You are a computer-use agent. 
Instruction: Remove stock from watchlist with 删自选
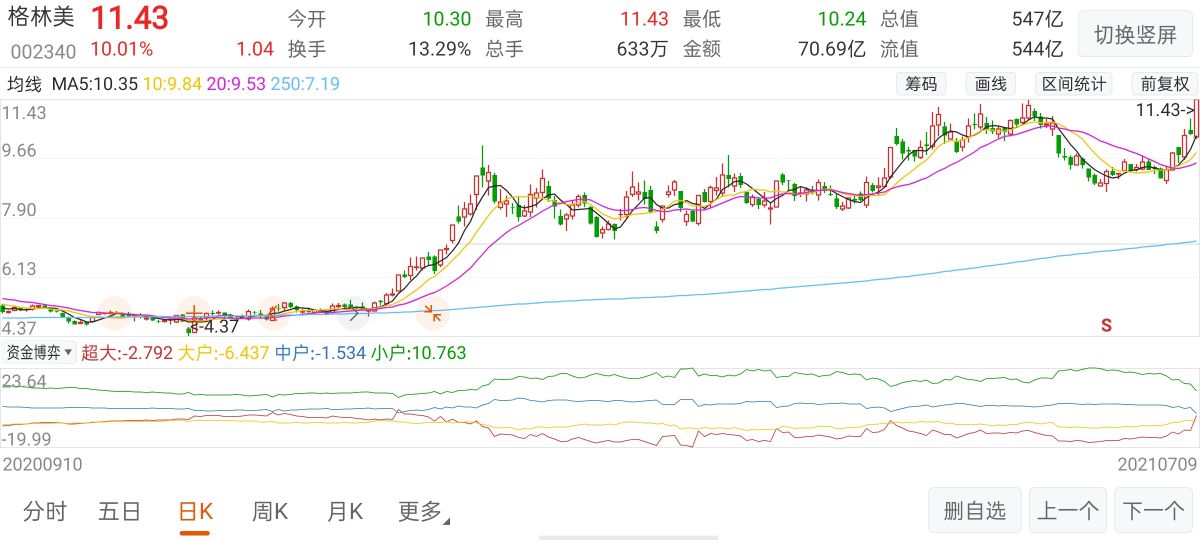click(x=974, y=512)
